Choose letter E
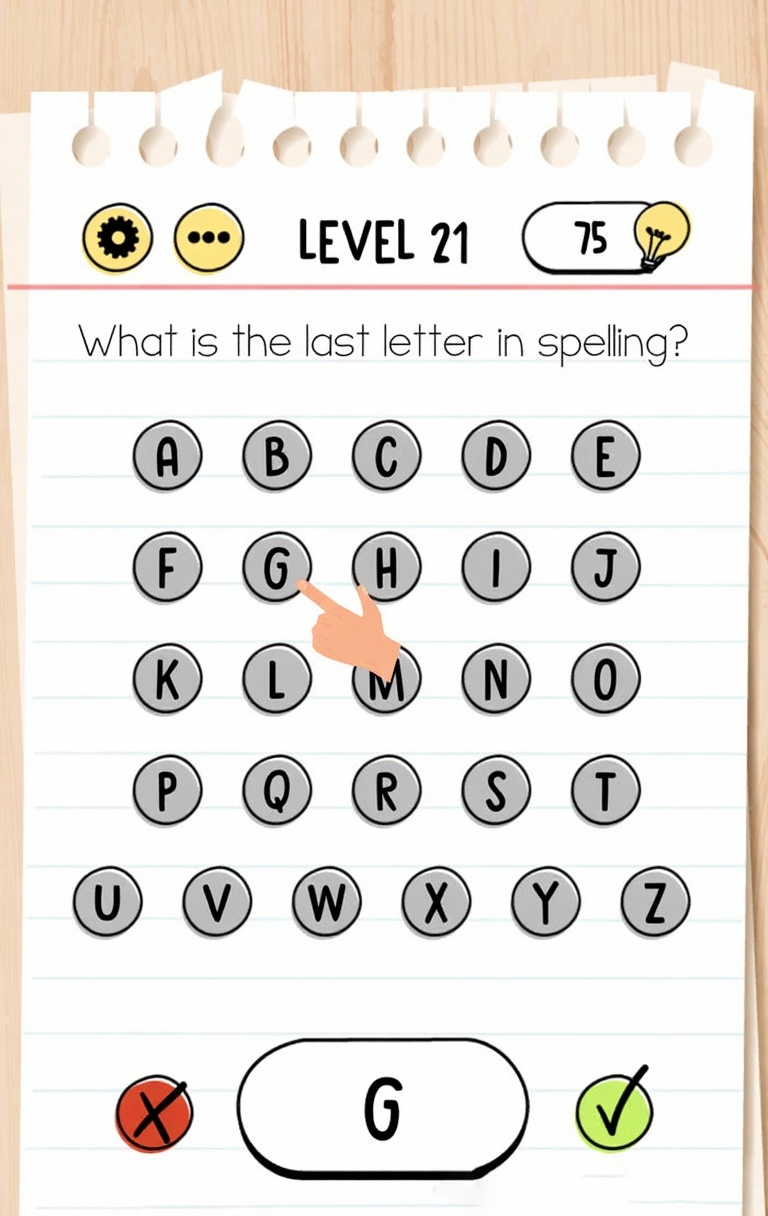The height and width of the screenshot is (1216, 768). tap(605, 457)
